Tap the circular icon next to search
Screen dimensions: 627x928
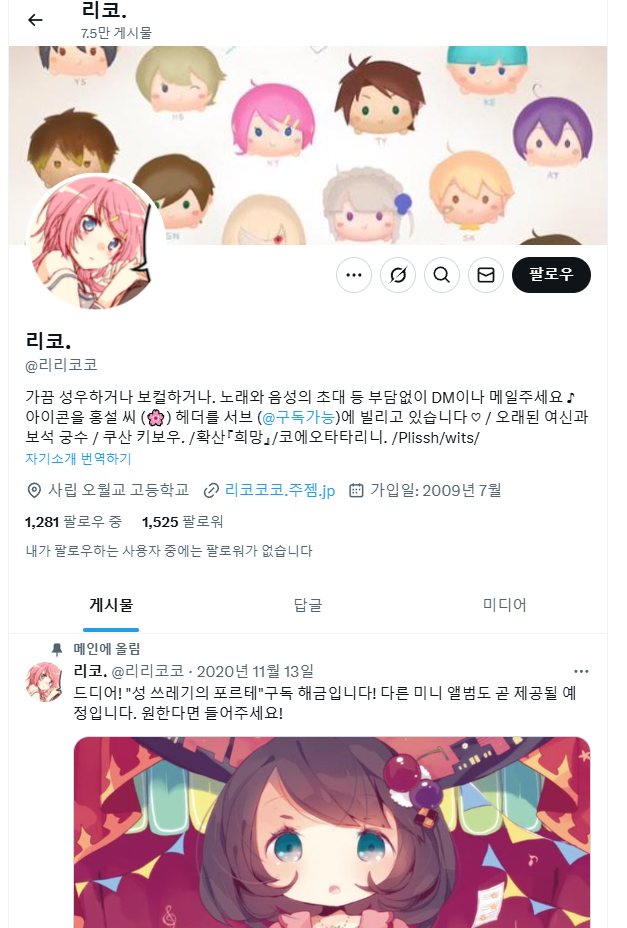click(x=398, y=274)
